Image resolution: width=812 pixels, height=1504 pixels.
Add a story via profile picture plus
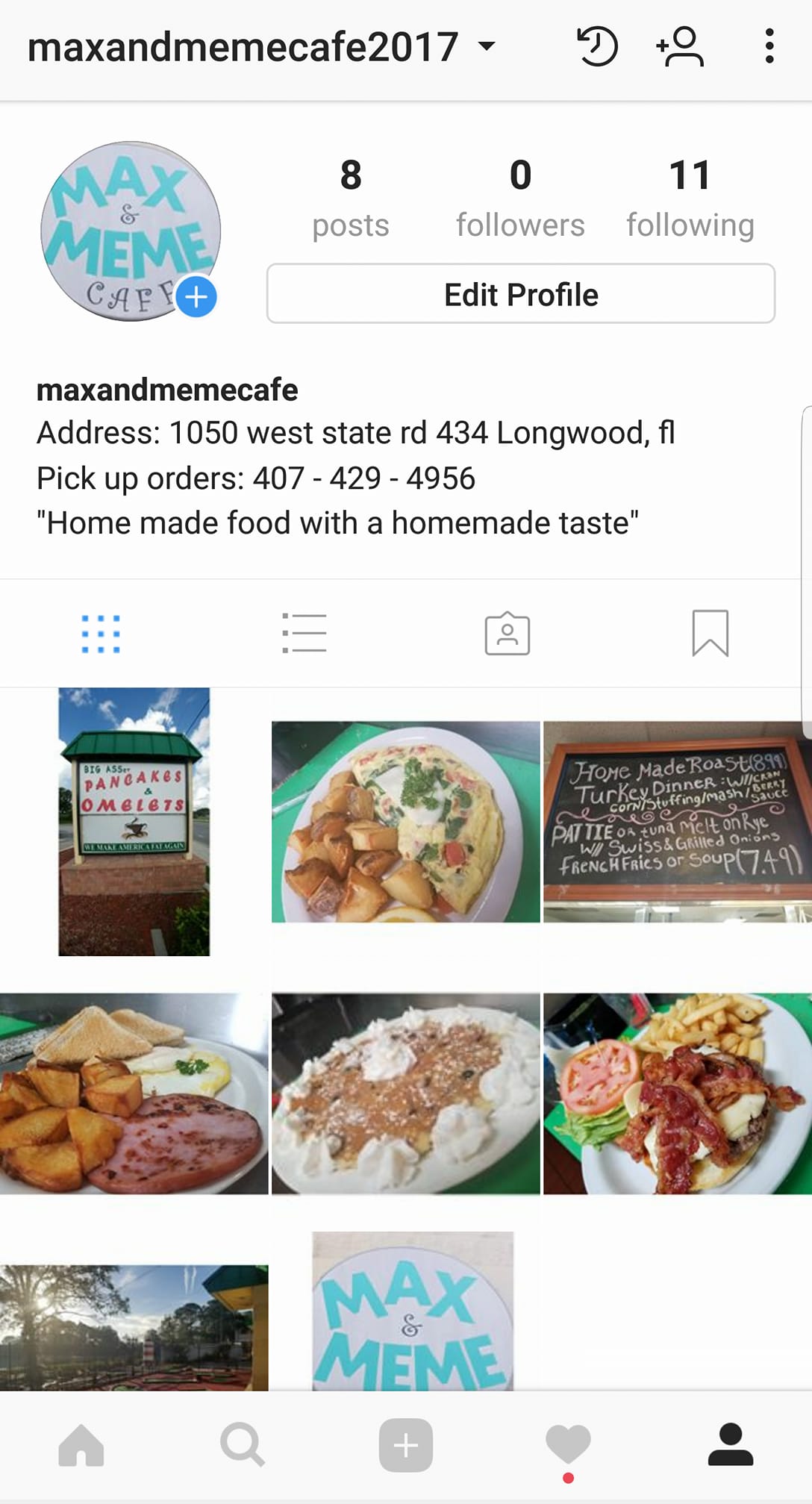(196, 296)
